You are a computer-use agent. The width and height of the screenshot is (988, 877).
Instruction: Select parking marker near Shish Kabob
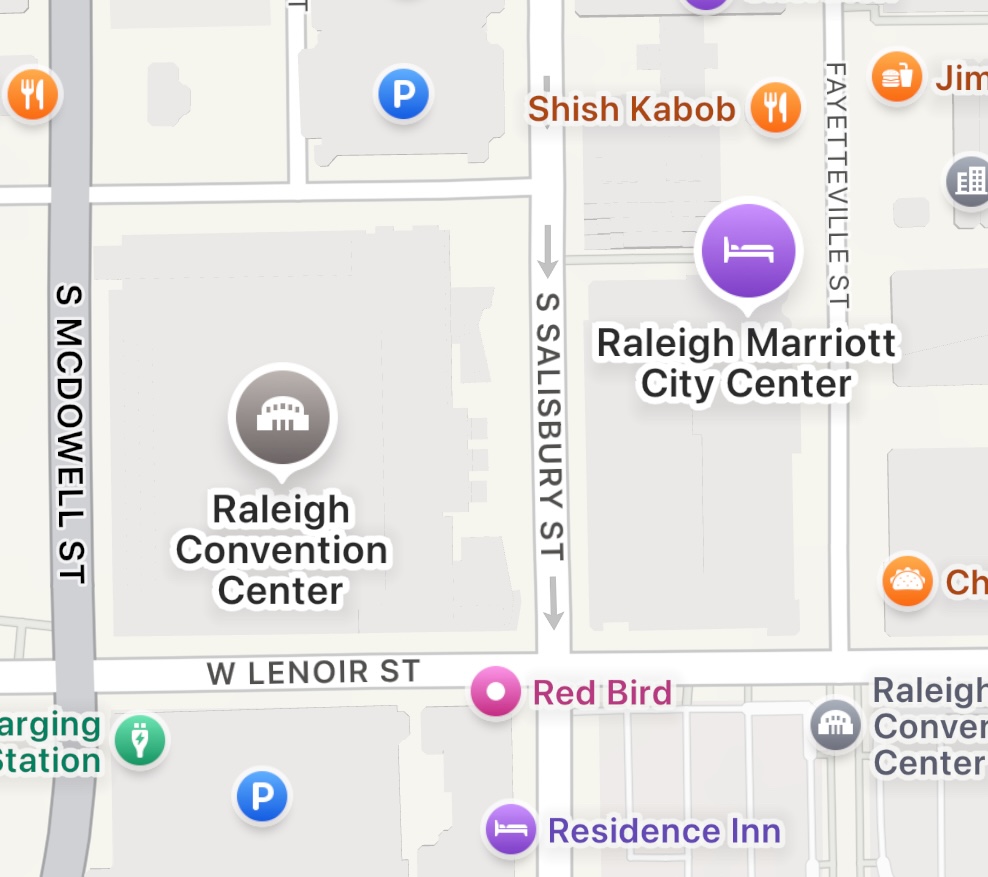coord(403,95)
